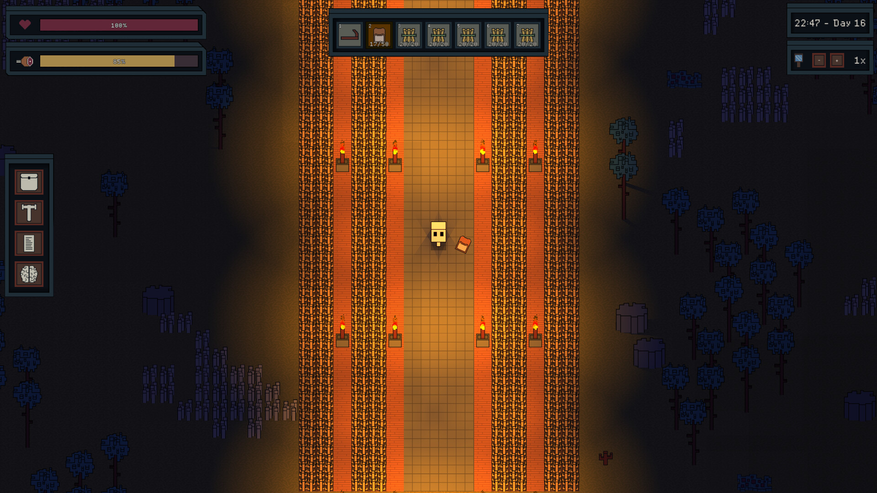Increase game speed with the plus button
877x493 pixels.
(x=837, y=60)
